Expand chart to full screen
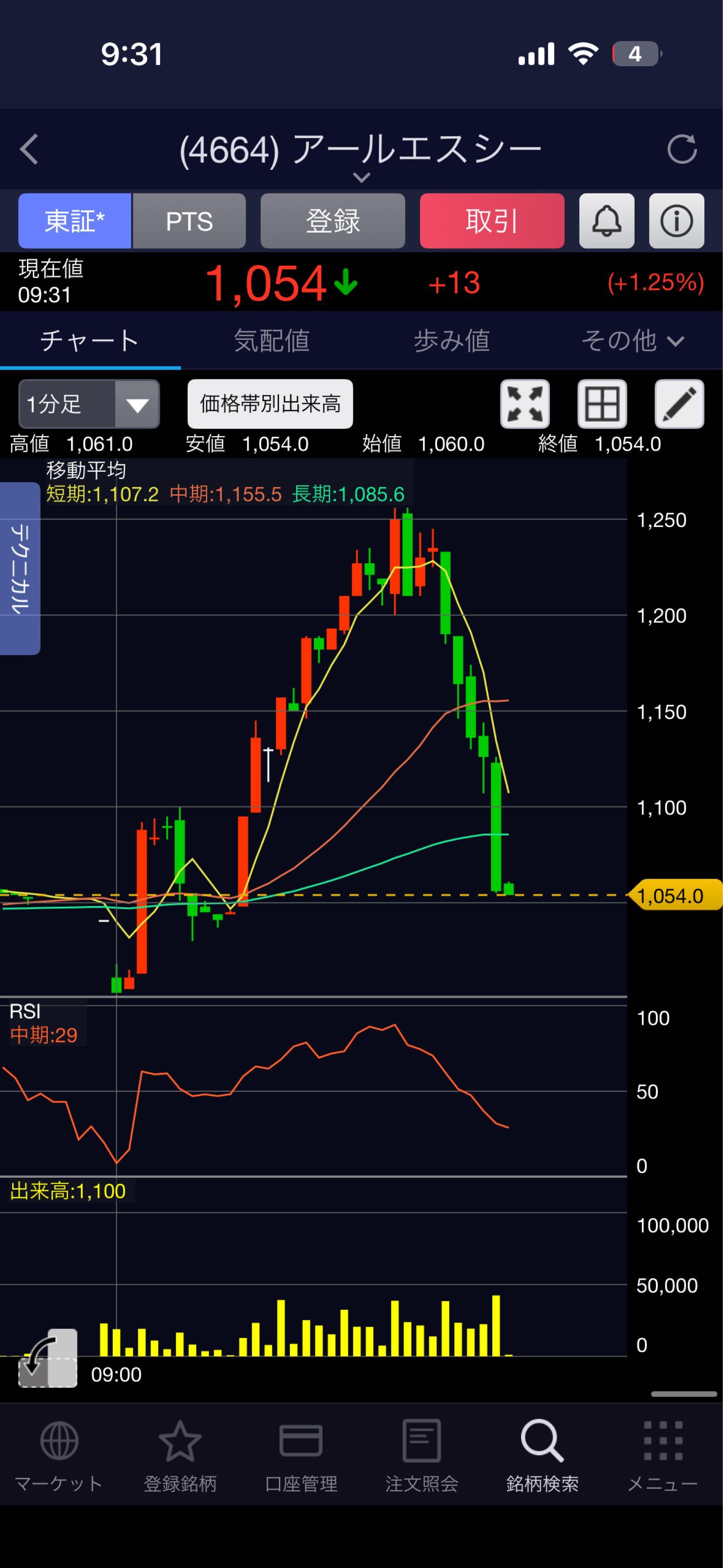This screenshot has width=723, height=1568. [525, 404]
